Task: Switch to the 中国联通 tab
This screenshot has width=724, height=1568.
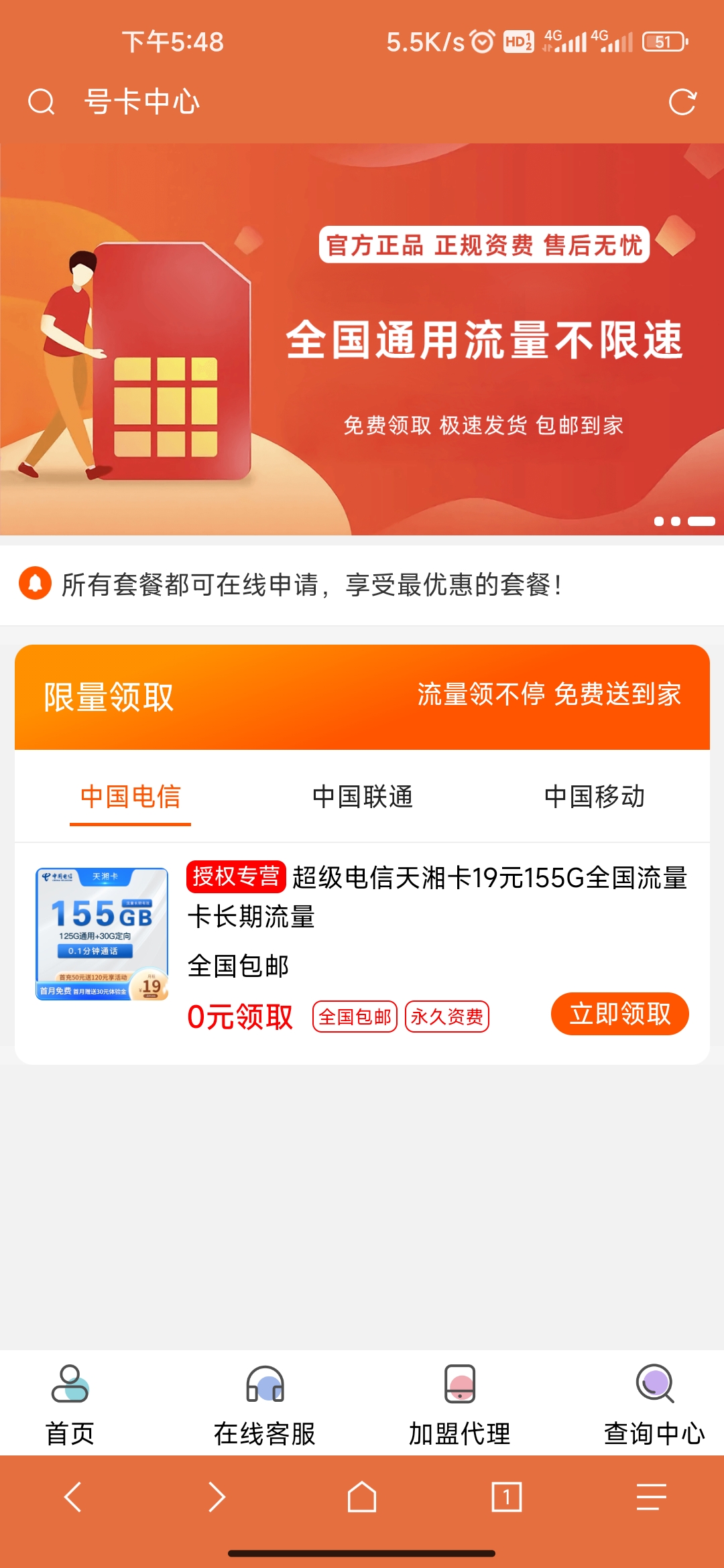Action: pos(362,797)
